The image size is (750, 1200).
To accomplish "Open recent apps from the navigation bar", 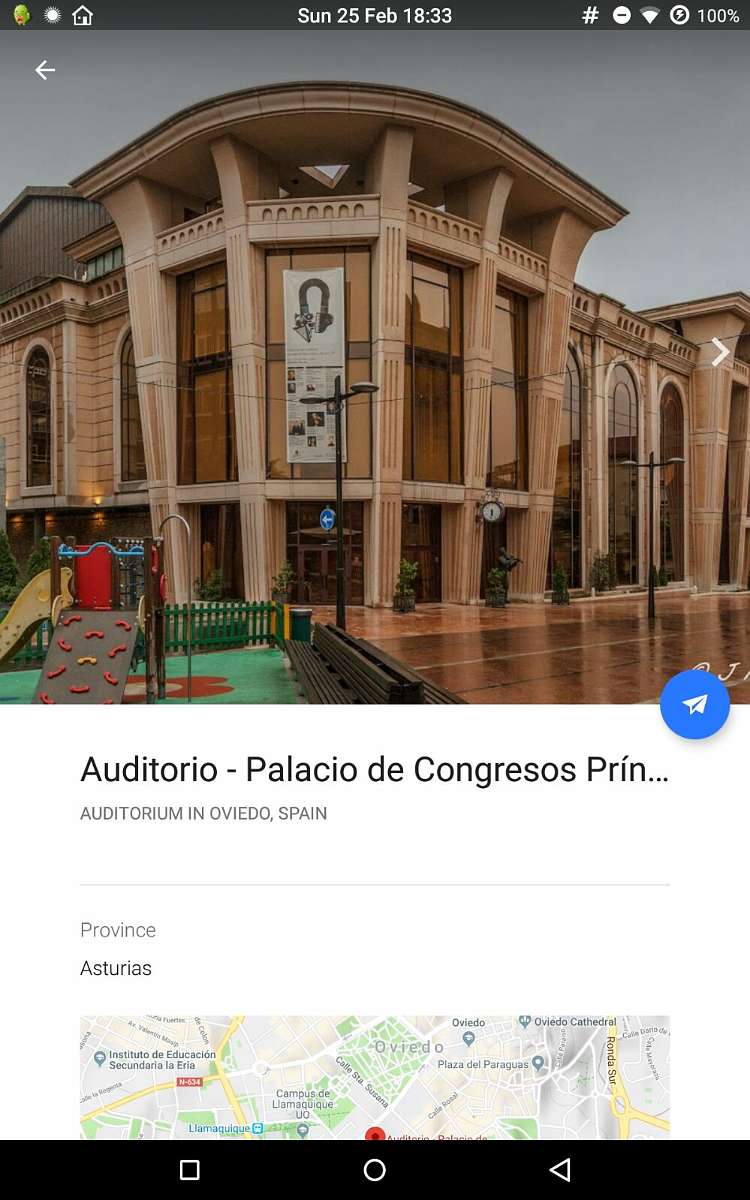I will point(190,1170).
